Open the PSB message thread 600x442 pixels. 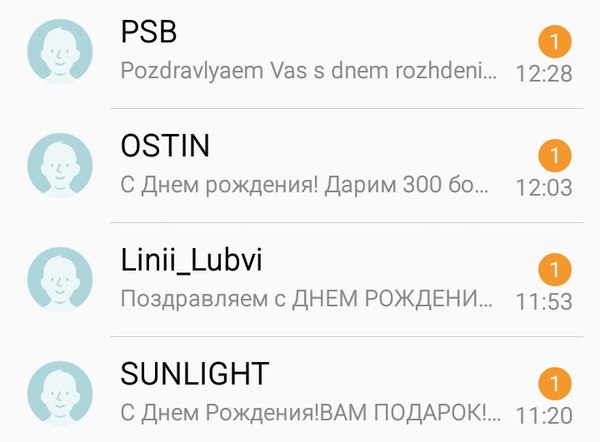click(x=310, y=52)
